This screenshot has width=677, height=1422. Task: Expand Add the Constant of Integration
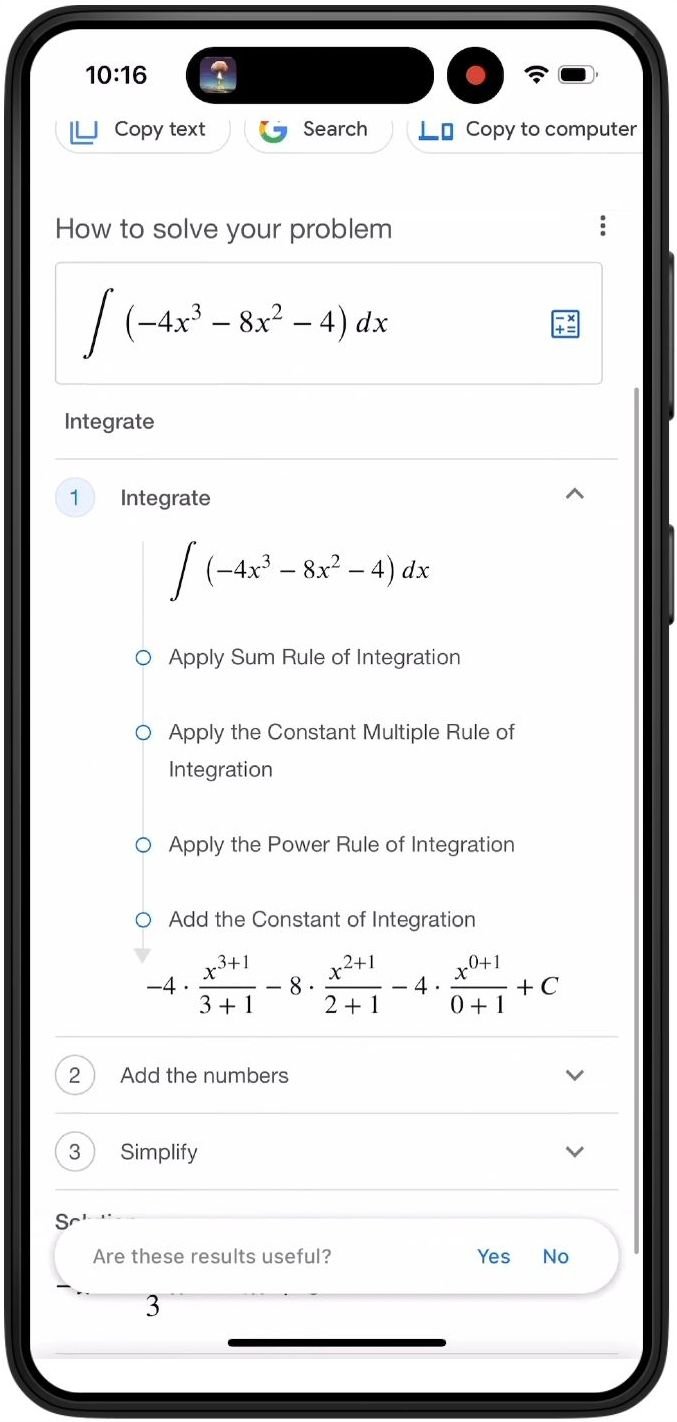coord(321,919)
